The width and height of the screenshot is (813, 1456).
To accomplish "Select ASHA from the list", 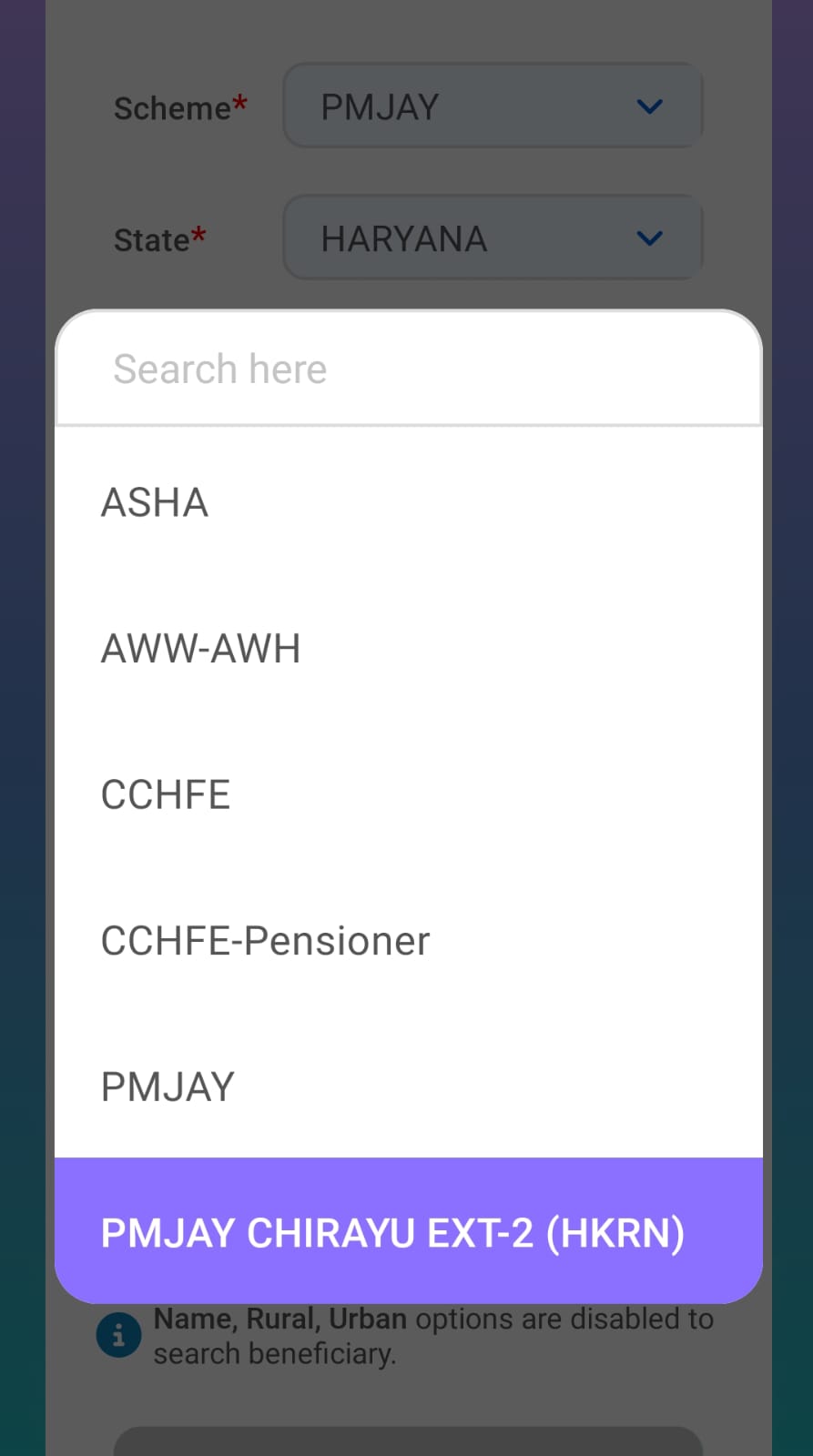I will [409, 502].
